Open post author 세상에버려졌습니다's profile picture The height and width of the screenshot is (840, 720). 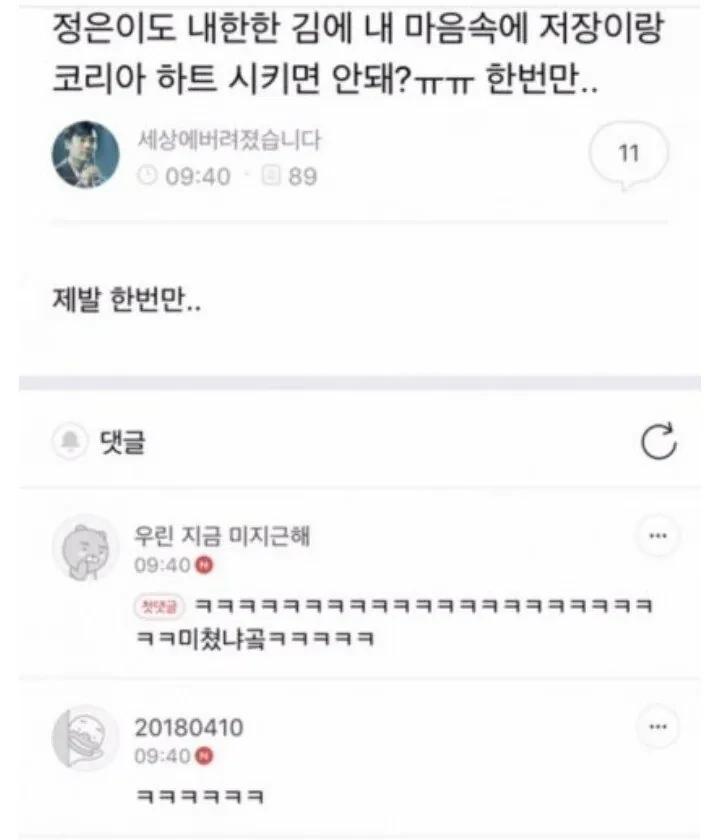[x=85, y=157]
